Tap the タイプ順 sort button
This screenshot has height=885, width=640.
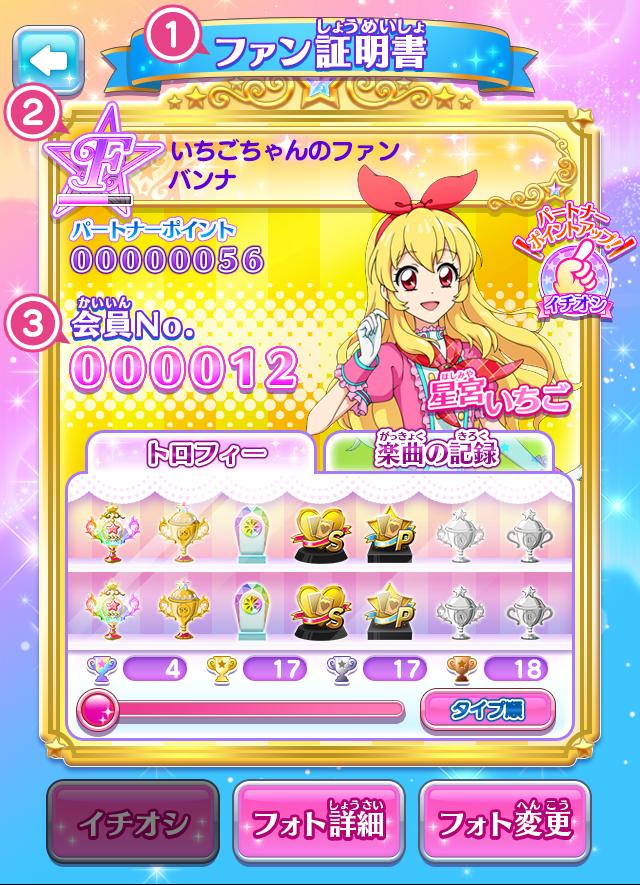pyautogui.click(x=487, y=709)
